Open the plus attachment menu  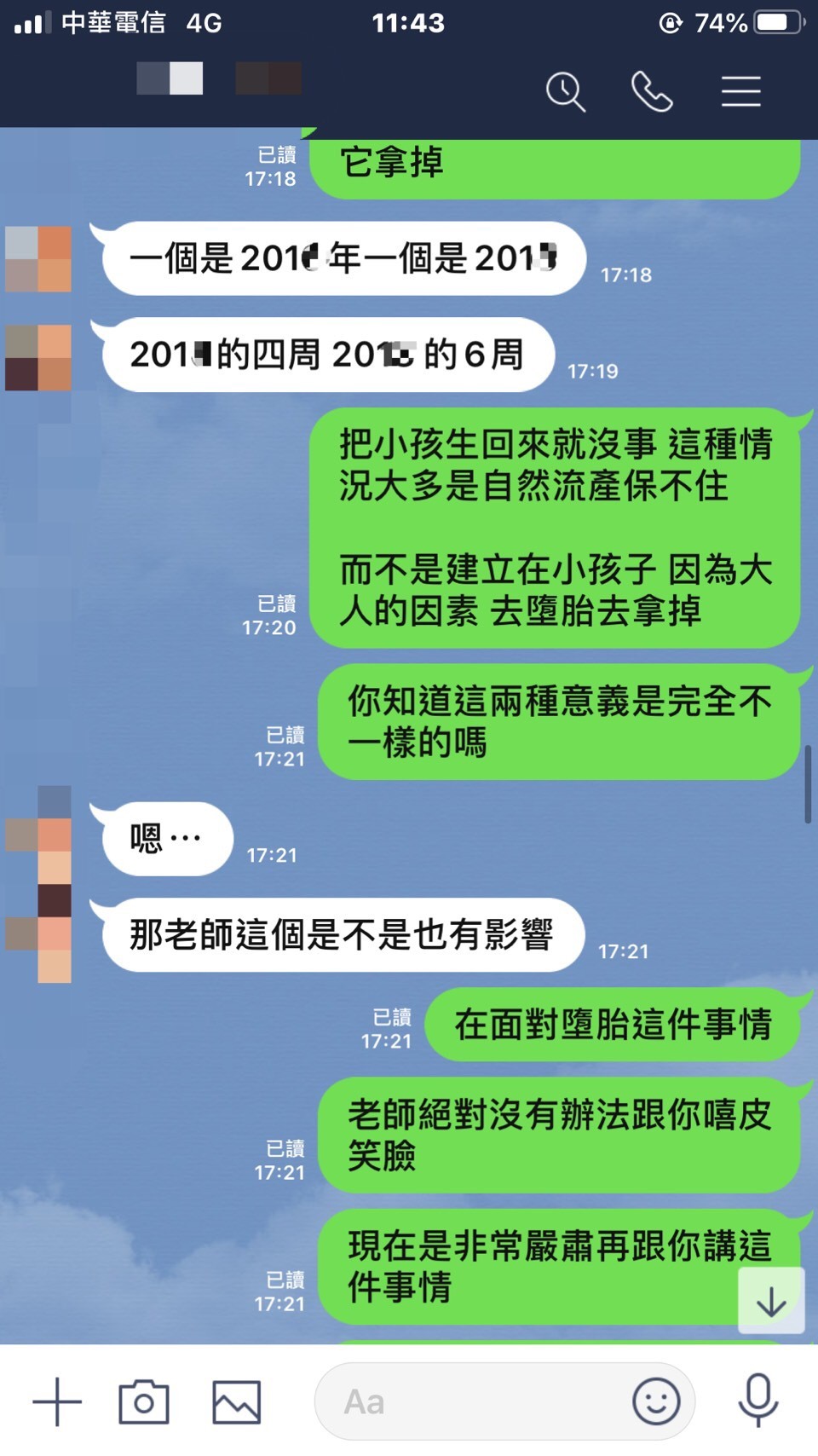pyautogui.click(x=57, y=1401)
